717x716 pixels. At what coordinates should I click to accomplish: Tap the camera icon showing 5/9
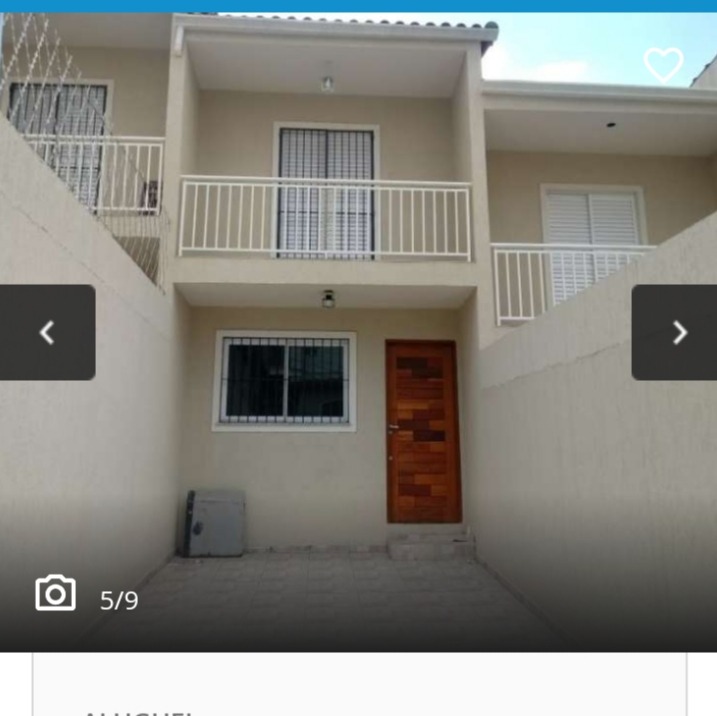pyautogui.click(x=56, y=594)
